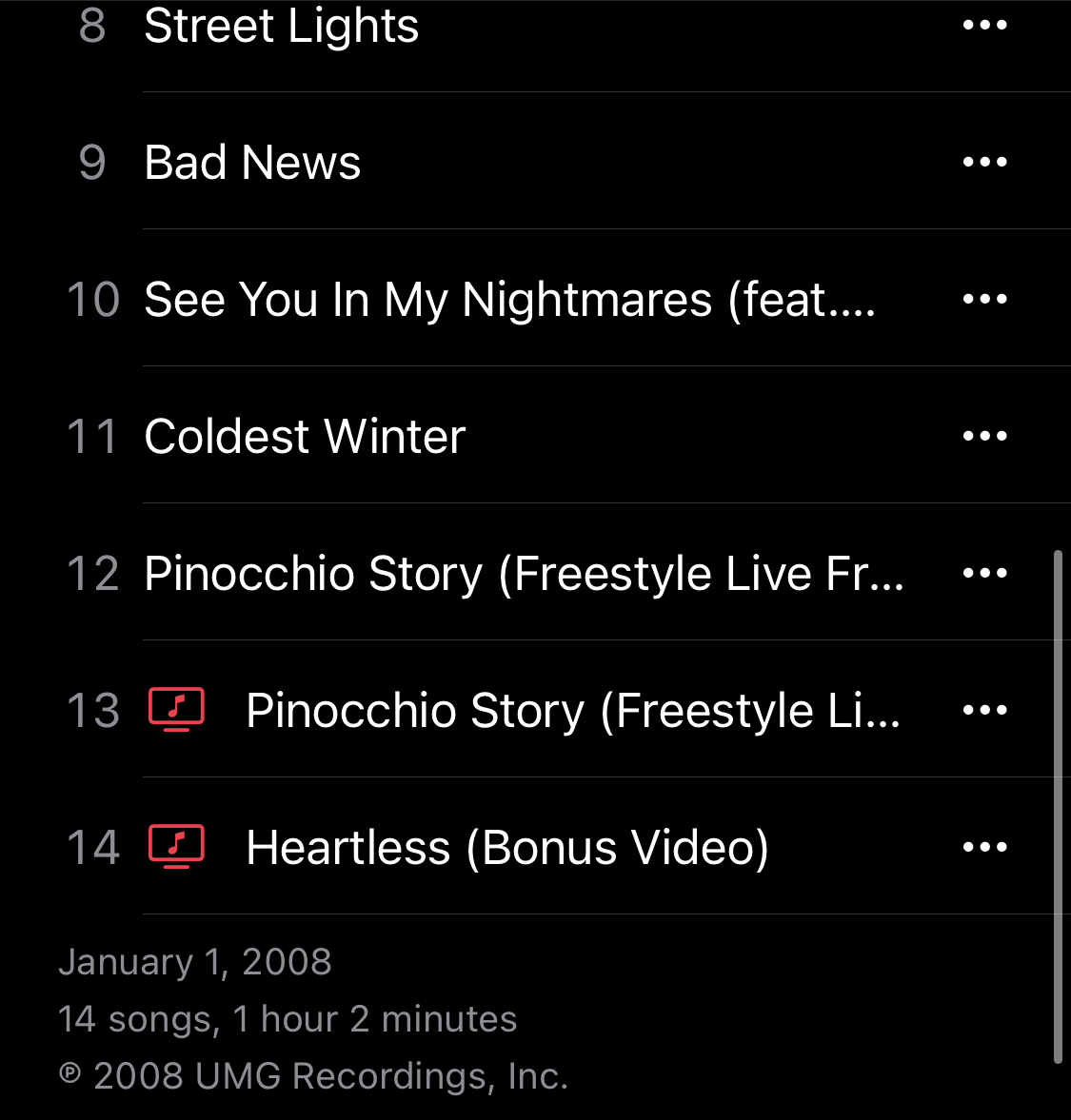The image size is (1071, 1120).
Task: Open more options for Bad News
Action: [x=984, y=162]
